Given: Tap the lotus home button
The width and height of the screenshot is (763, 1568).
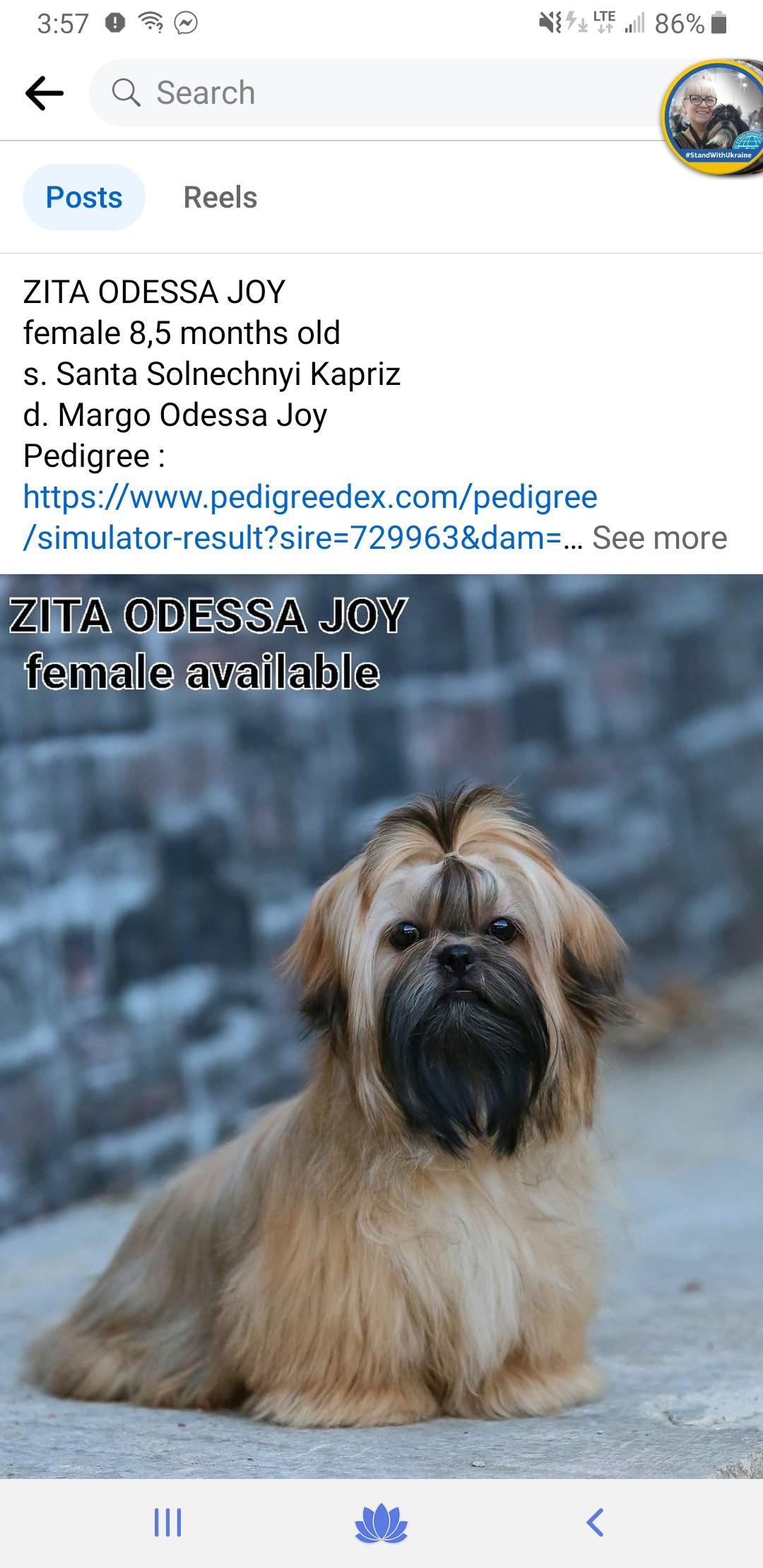Looking at the screenshot, I should [x=381, y=1522].
